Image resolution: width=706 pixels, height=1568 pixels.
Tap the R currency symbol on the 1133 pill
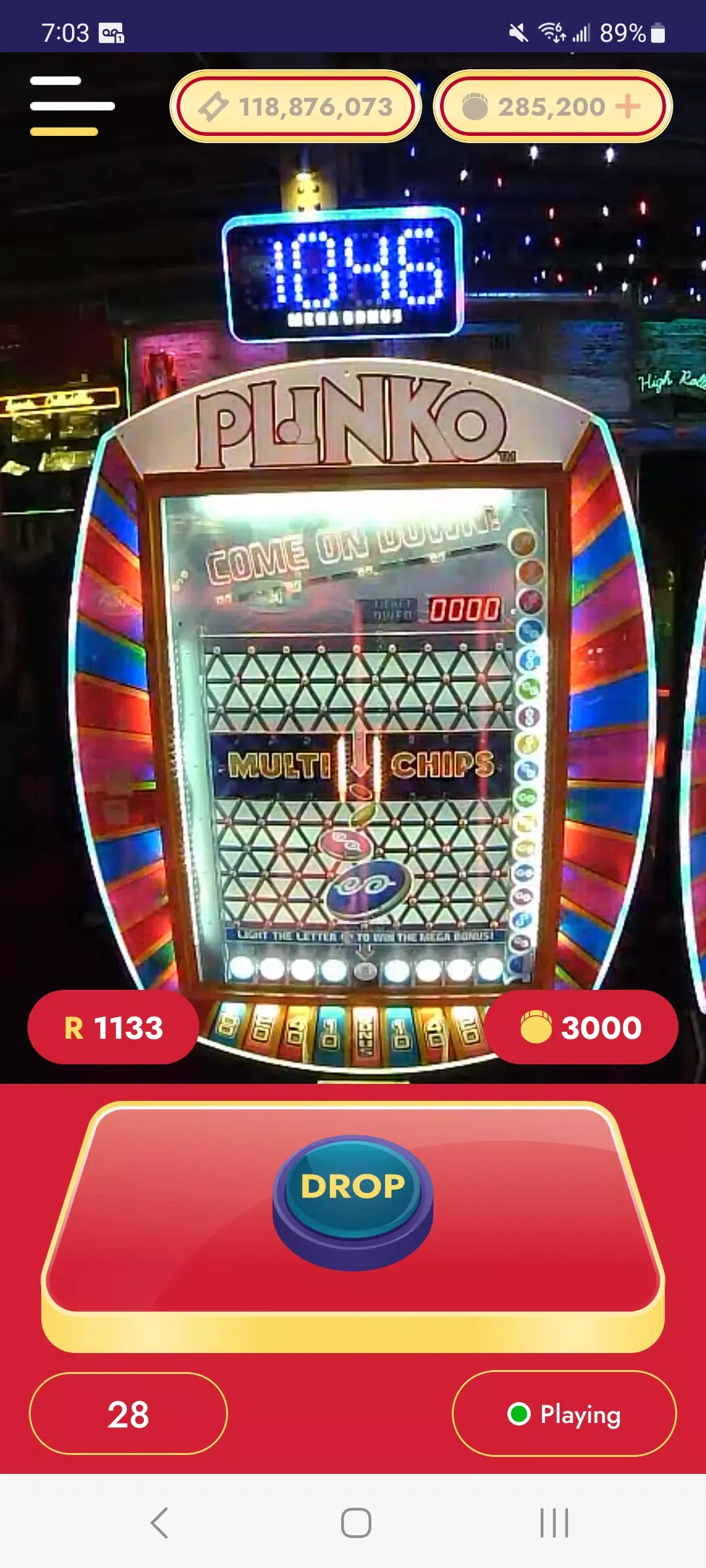(73, 1027)
